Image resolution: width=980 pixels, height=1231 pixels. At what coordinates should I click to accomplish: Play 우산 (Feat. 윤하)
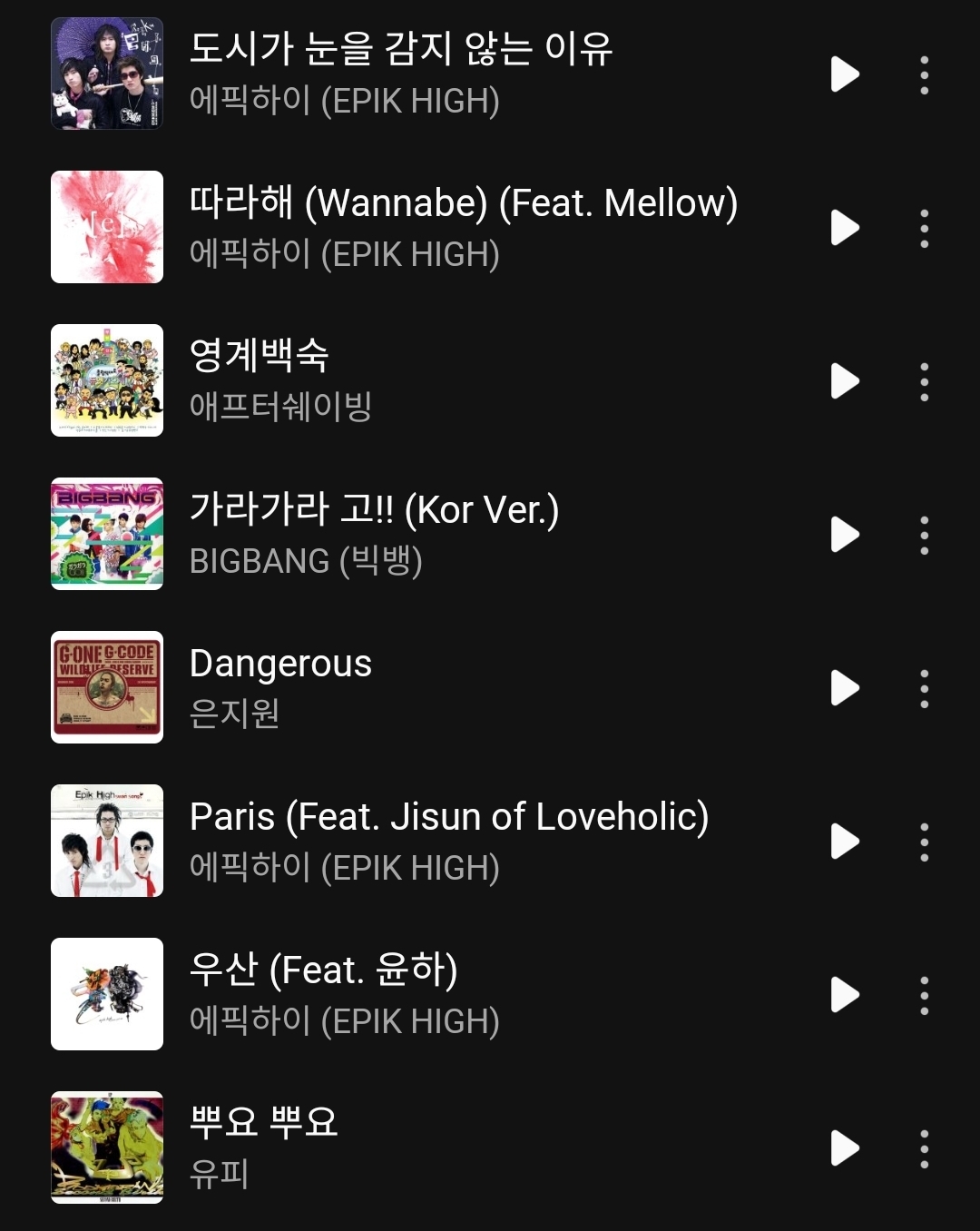tap(845, 994)
